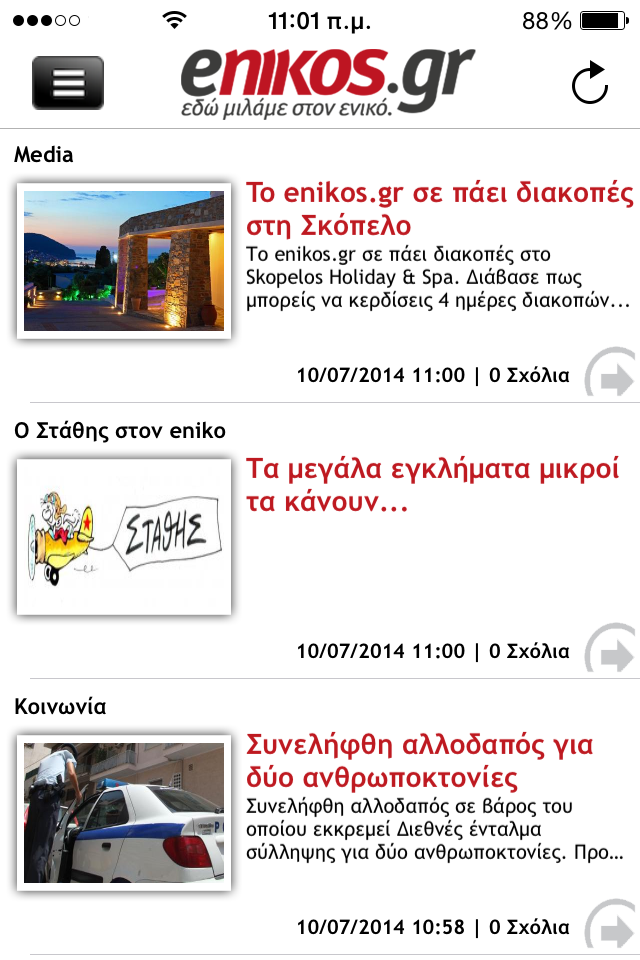The width and height of the screenshot is (640, 960).
Task: Open the hamburger menu
Action: pyautogui.click(x=68, y=82)
